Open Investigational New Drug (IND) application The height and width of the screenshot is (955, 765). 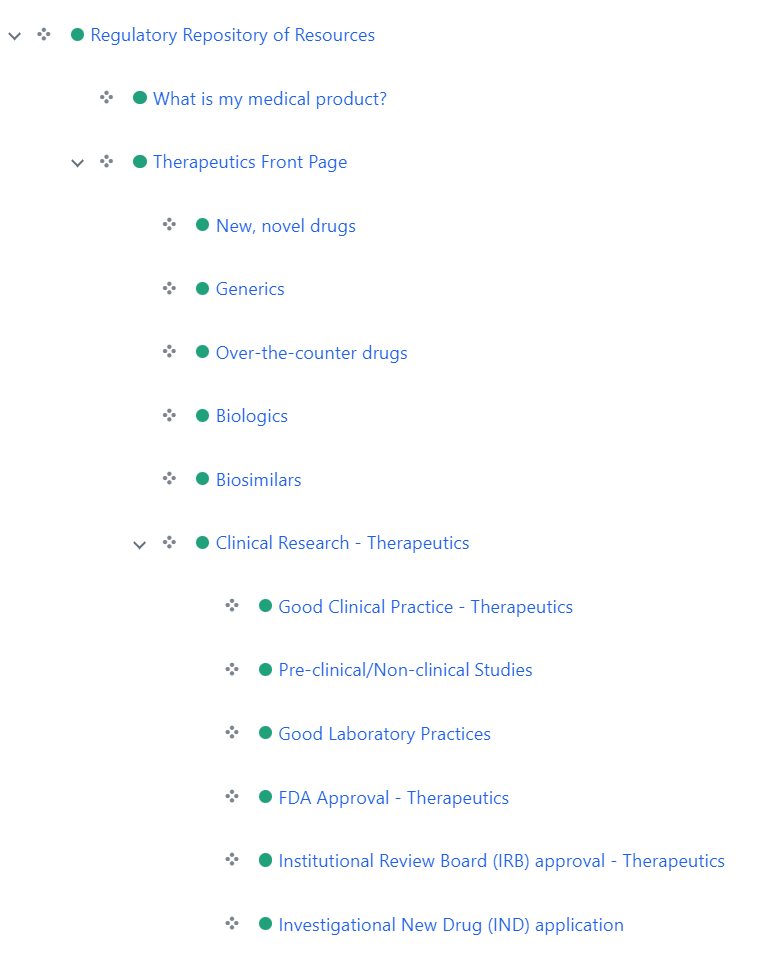coord(450,925)
